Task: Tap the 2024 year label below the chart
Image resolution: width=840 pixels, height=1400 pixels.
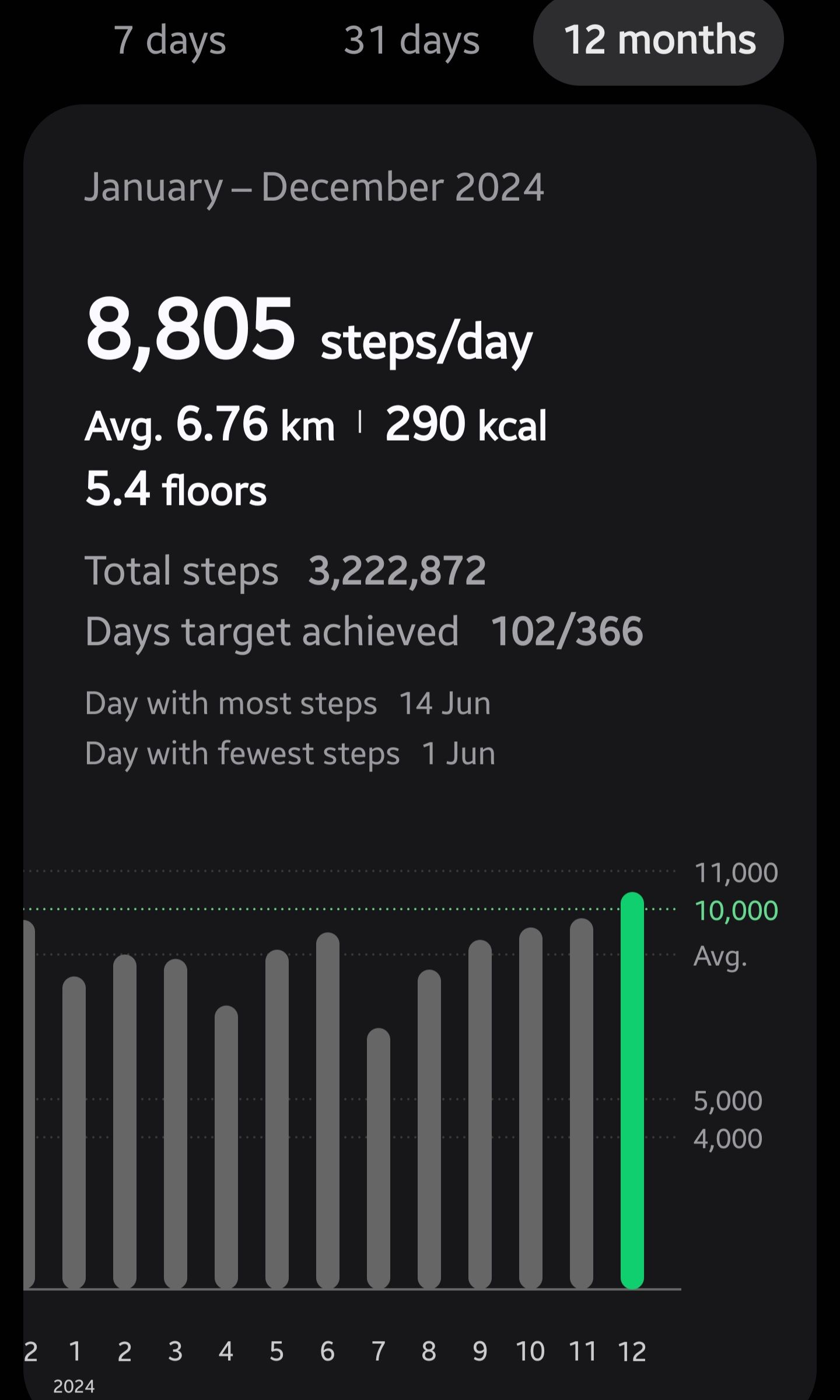Action: coord(74,1385)
